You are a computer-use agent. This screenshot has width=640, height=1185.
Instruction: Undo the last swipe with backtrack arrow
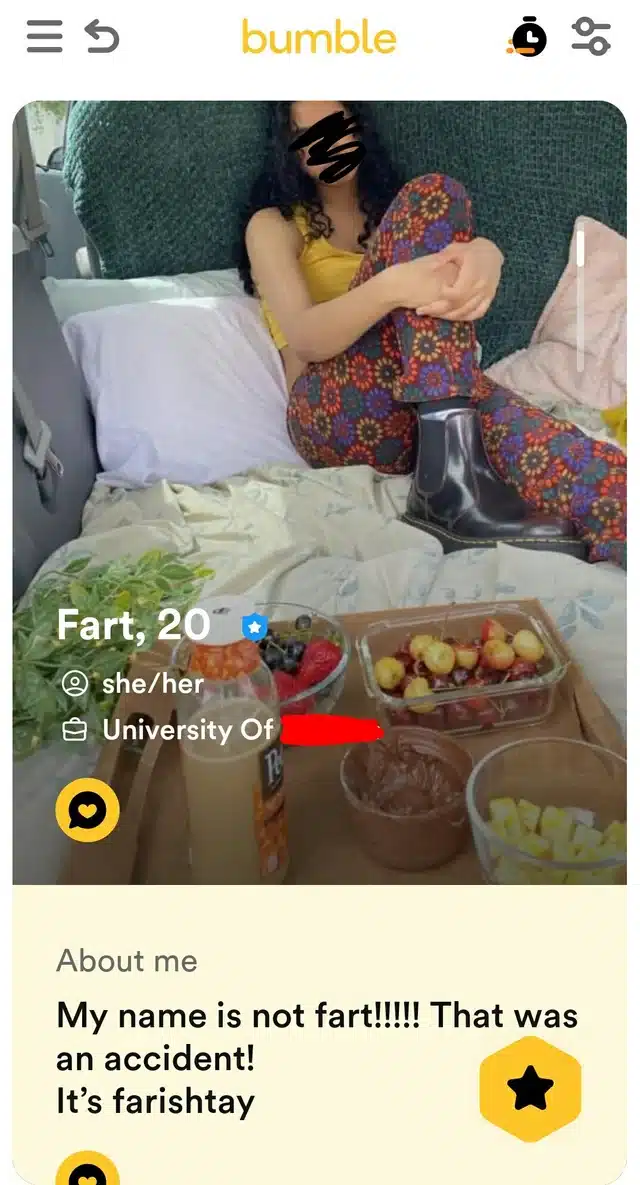[x=101, y=38]
